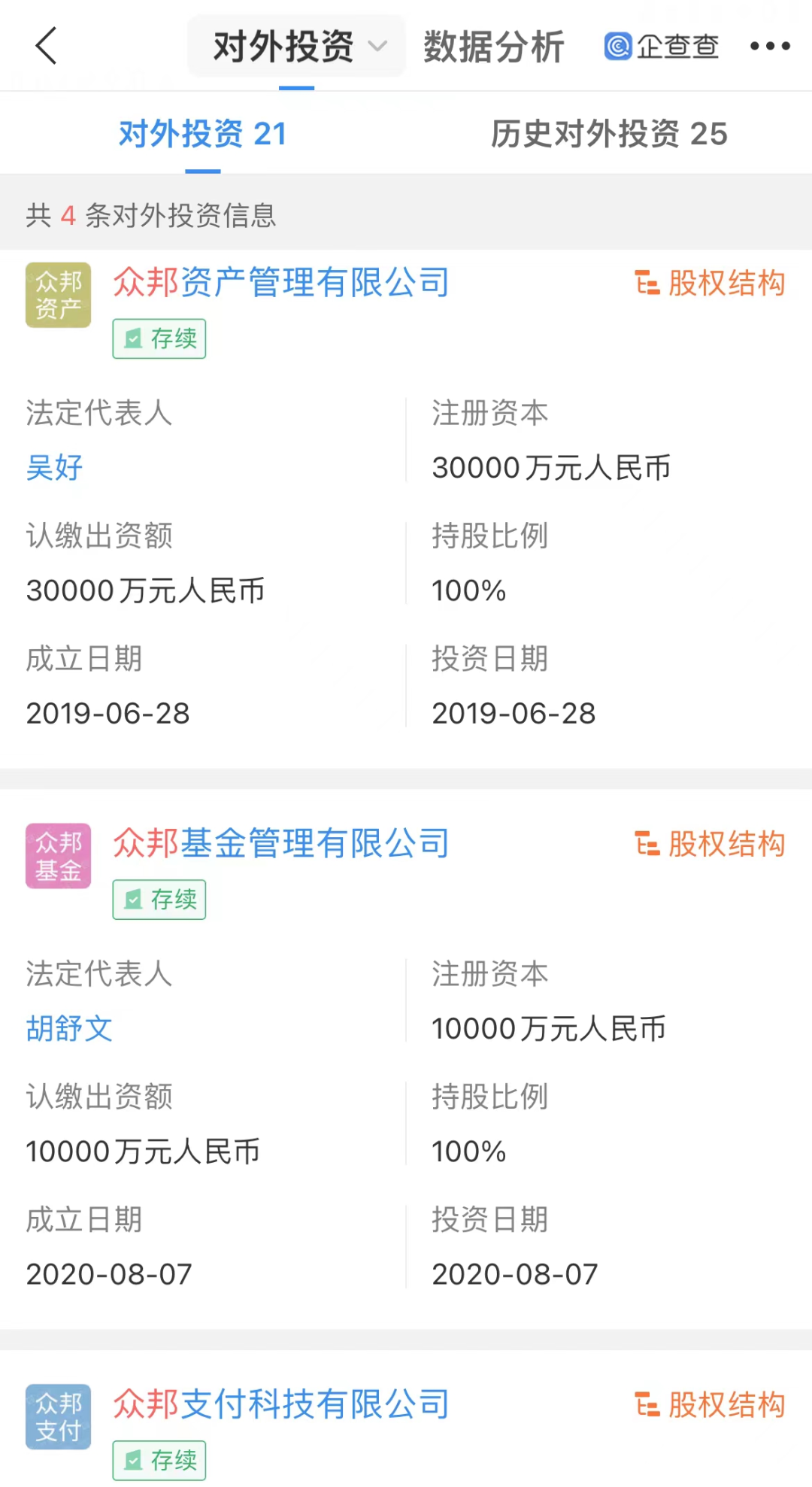Click the 存续 badge under 众邦基金管理有限公司
The height and width of the screenshot is (1487, 812).
pos(159,900)
